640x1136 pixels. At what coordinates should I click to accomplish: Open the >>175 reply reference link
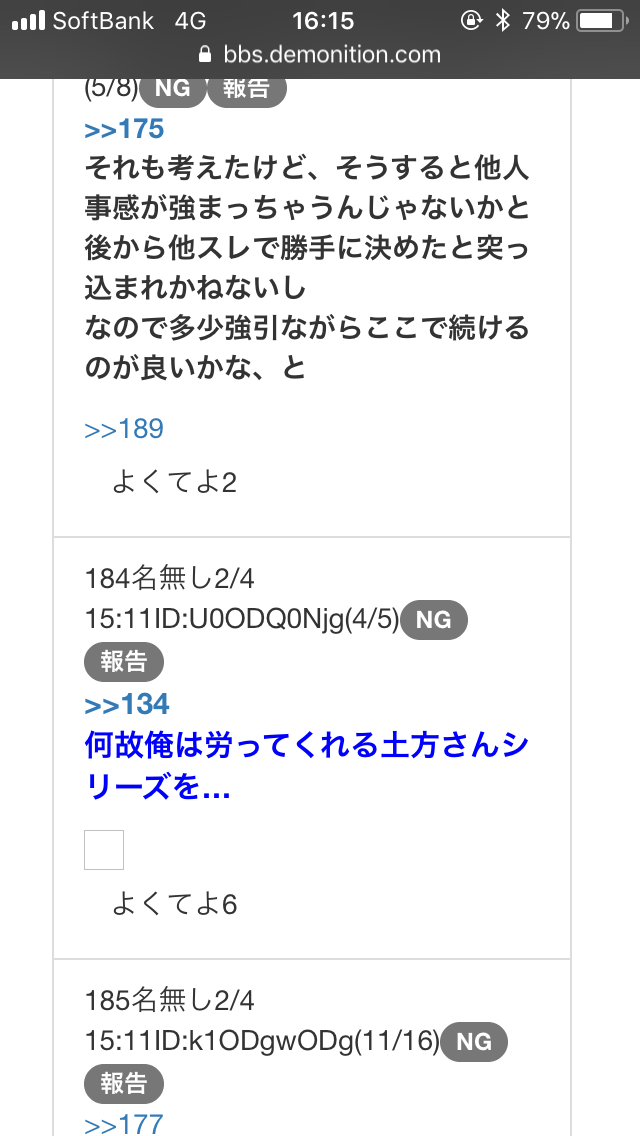pyautogui.click(x=124, y=130)
